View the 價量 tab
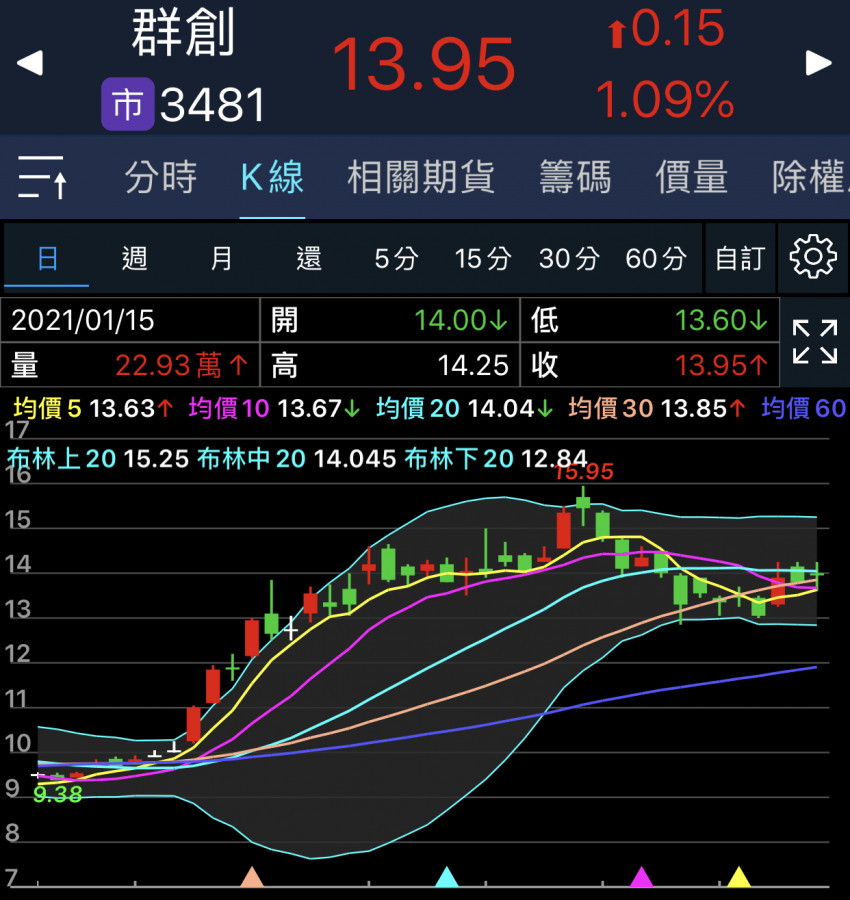850x900 pixels. (691, 178)
